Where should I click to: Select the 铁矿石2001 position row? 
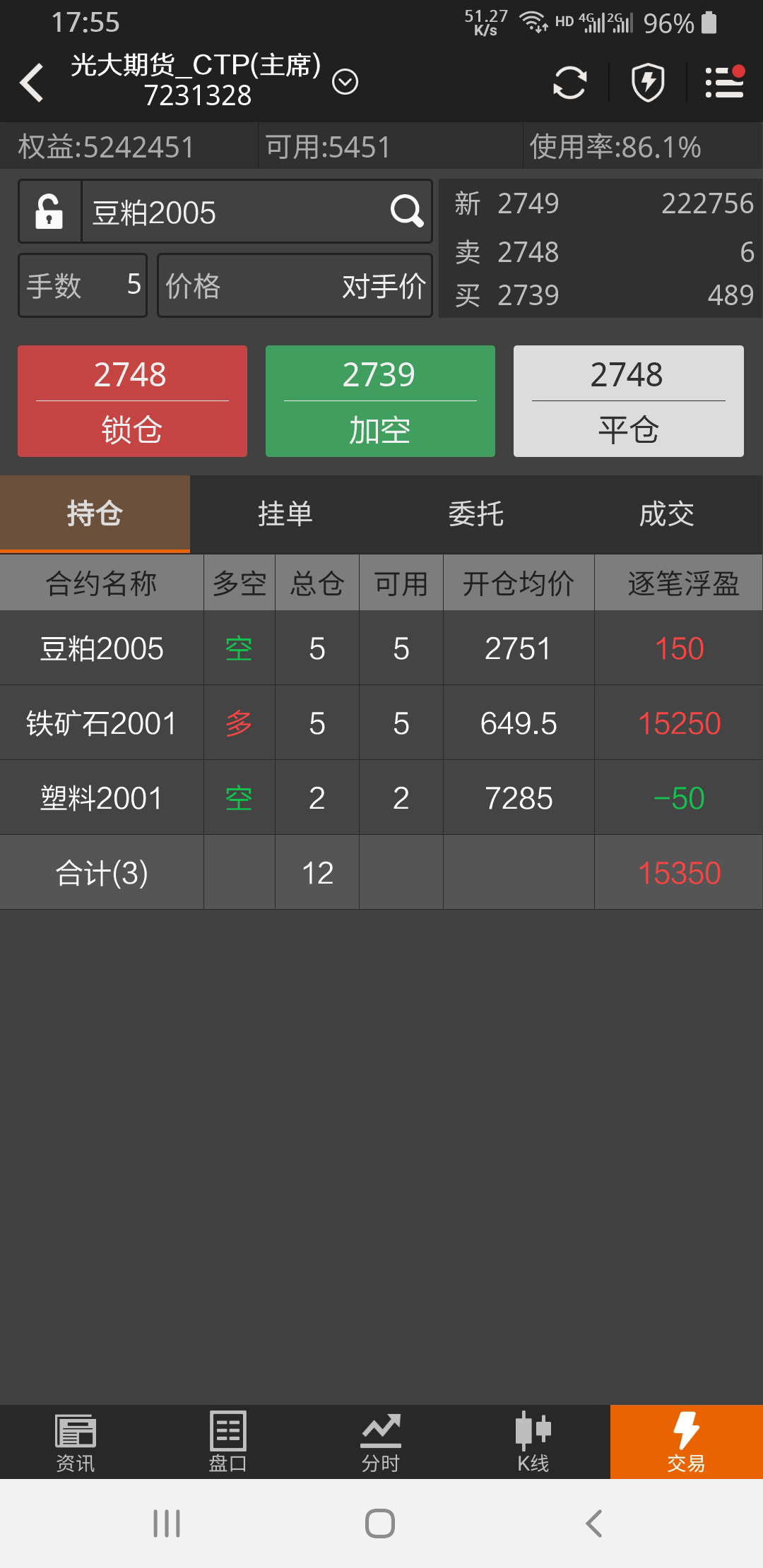(x=381, y=723)
